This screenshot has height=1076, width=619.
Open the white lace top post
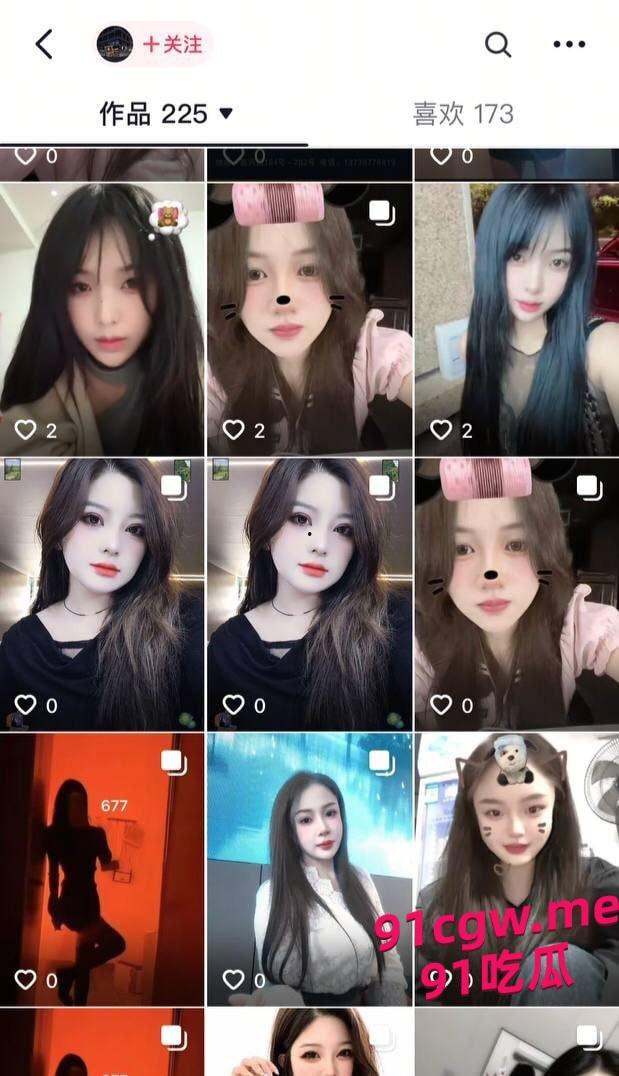309,868
